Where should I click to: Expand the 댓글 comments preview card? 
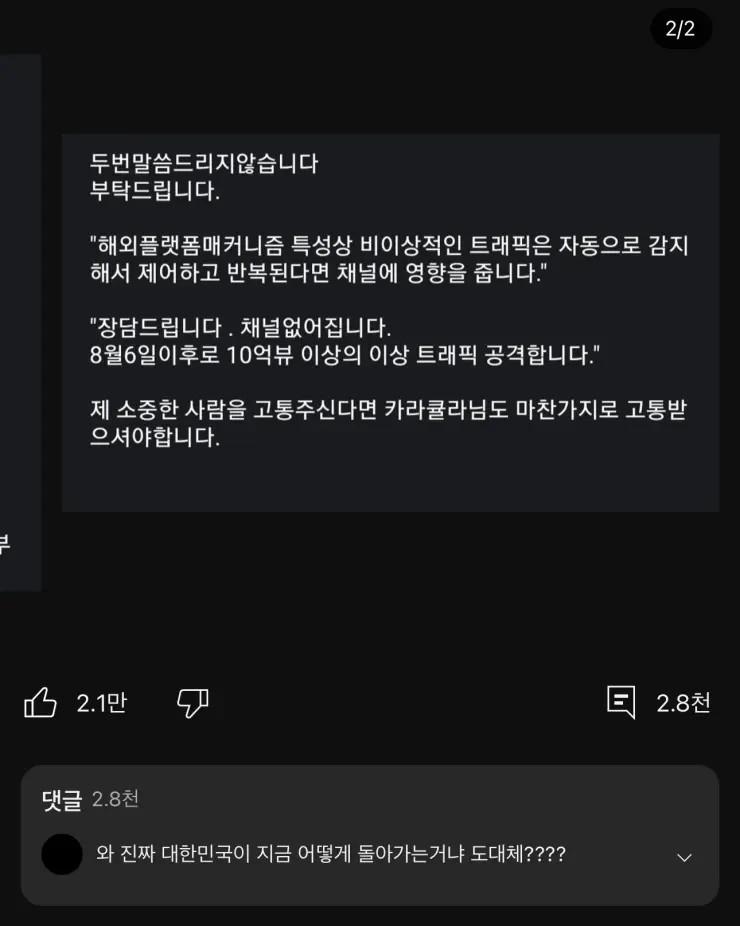684,856
